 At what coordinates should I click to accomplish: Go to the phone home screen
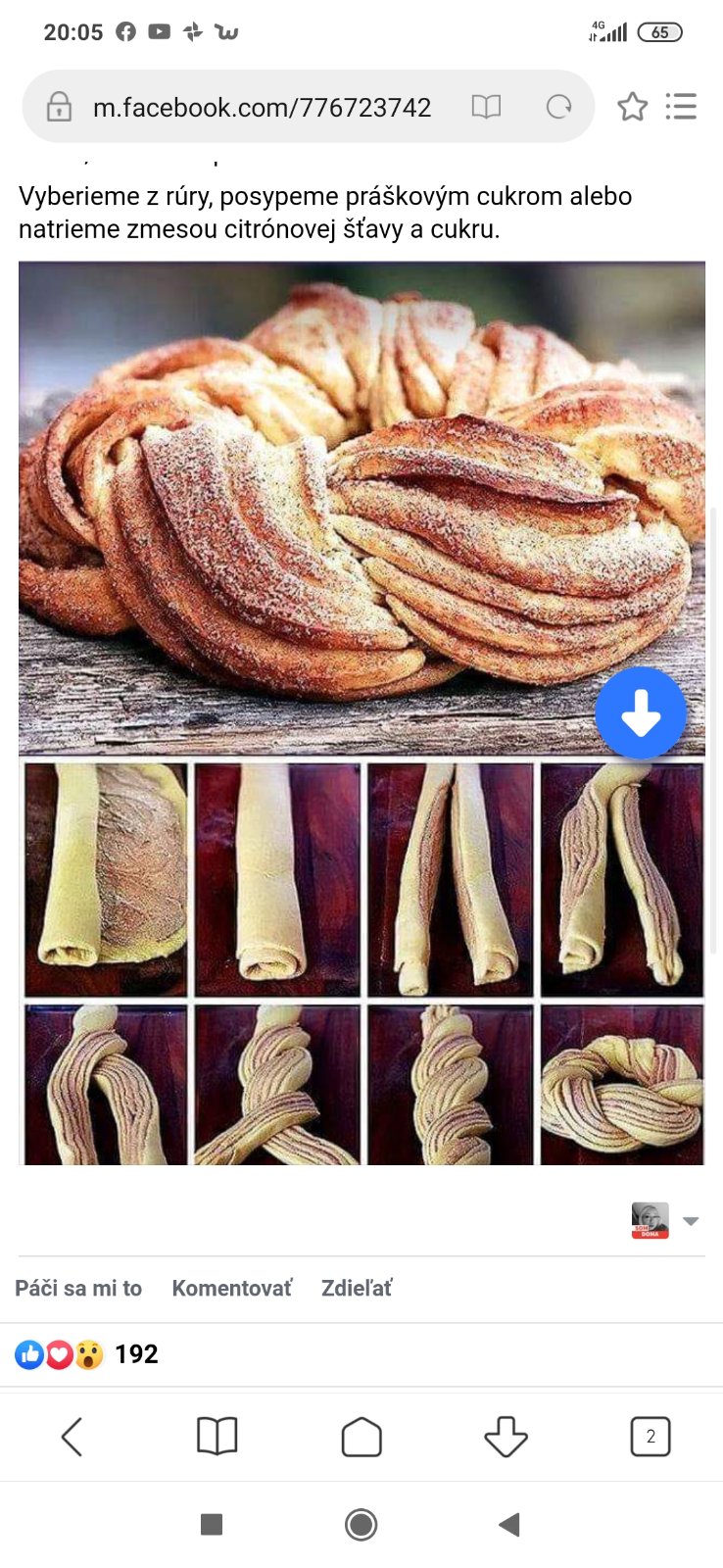tap(361, 1524)
